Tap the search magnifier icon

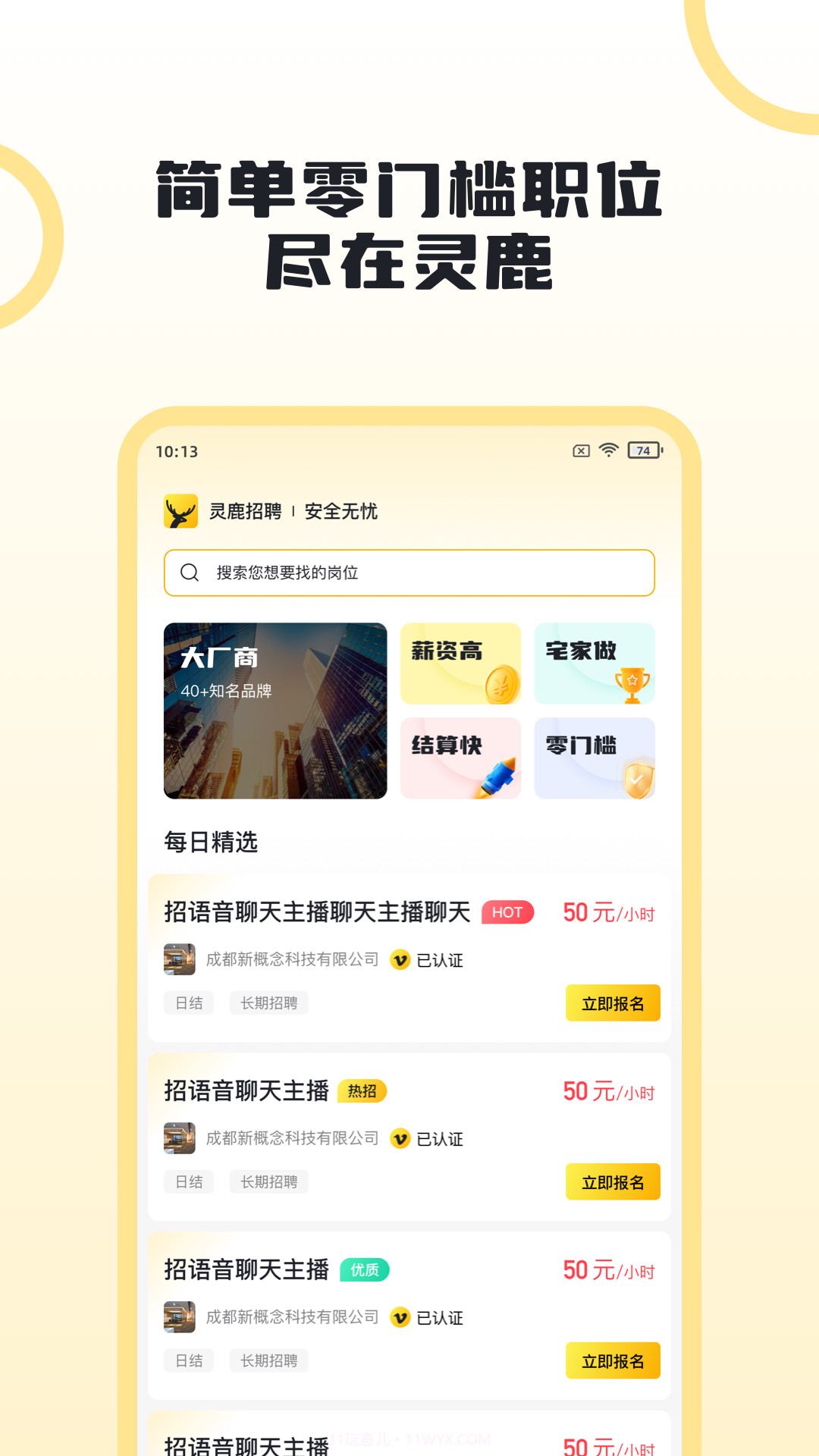189,573
